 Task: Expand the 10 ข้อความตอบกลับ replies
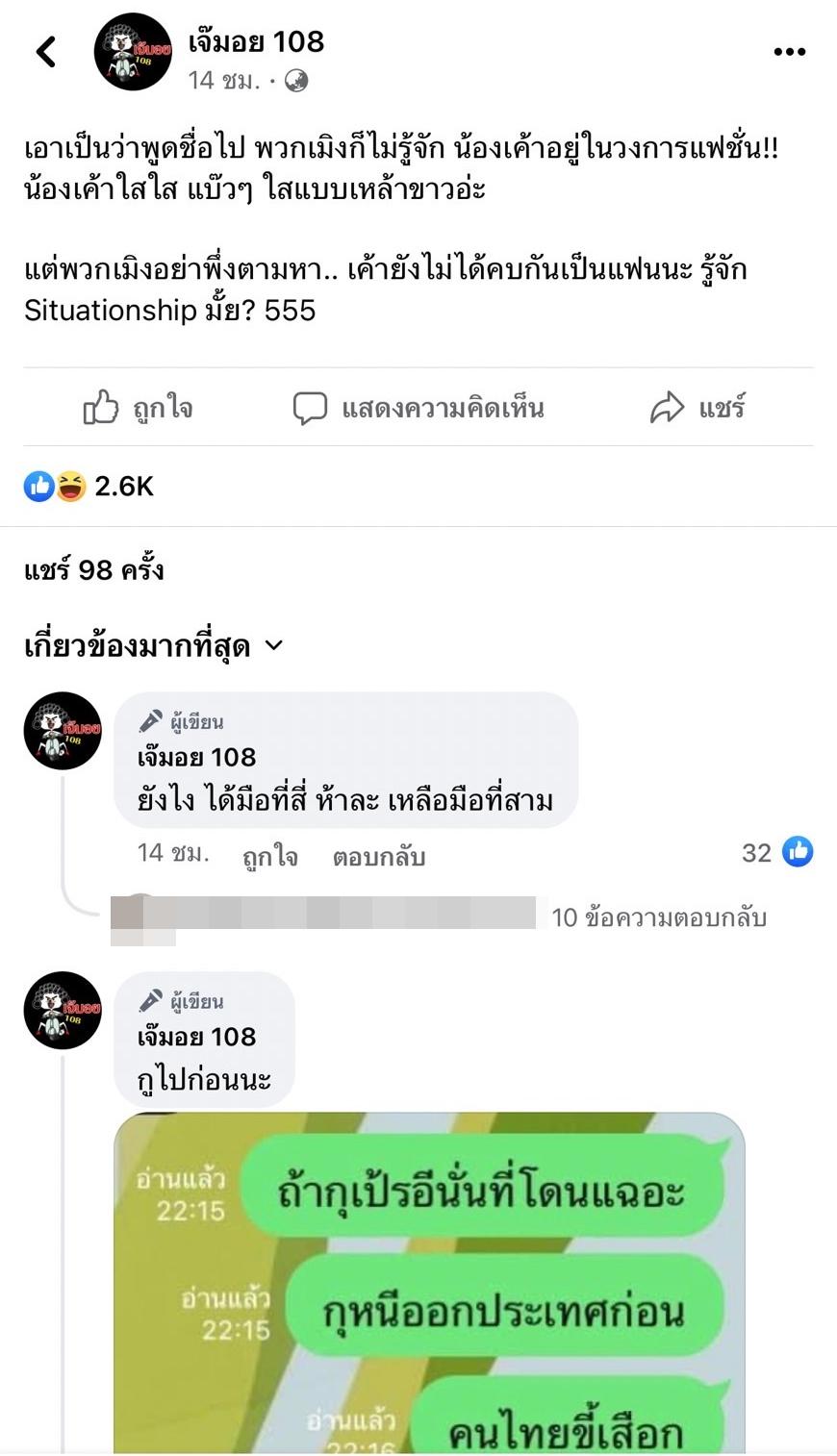pos(658,917)
